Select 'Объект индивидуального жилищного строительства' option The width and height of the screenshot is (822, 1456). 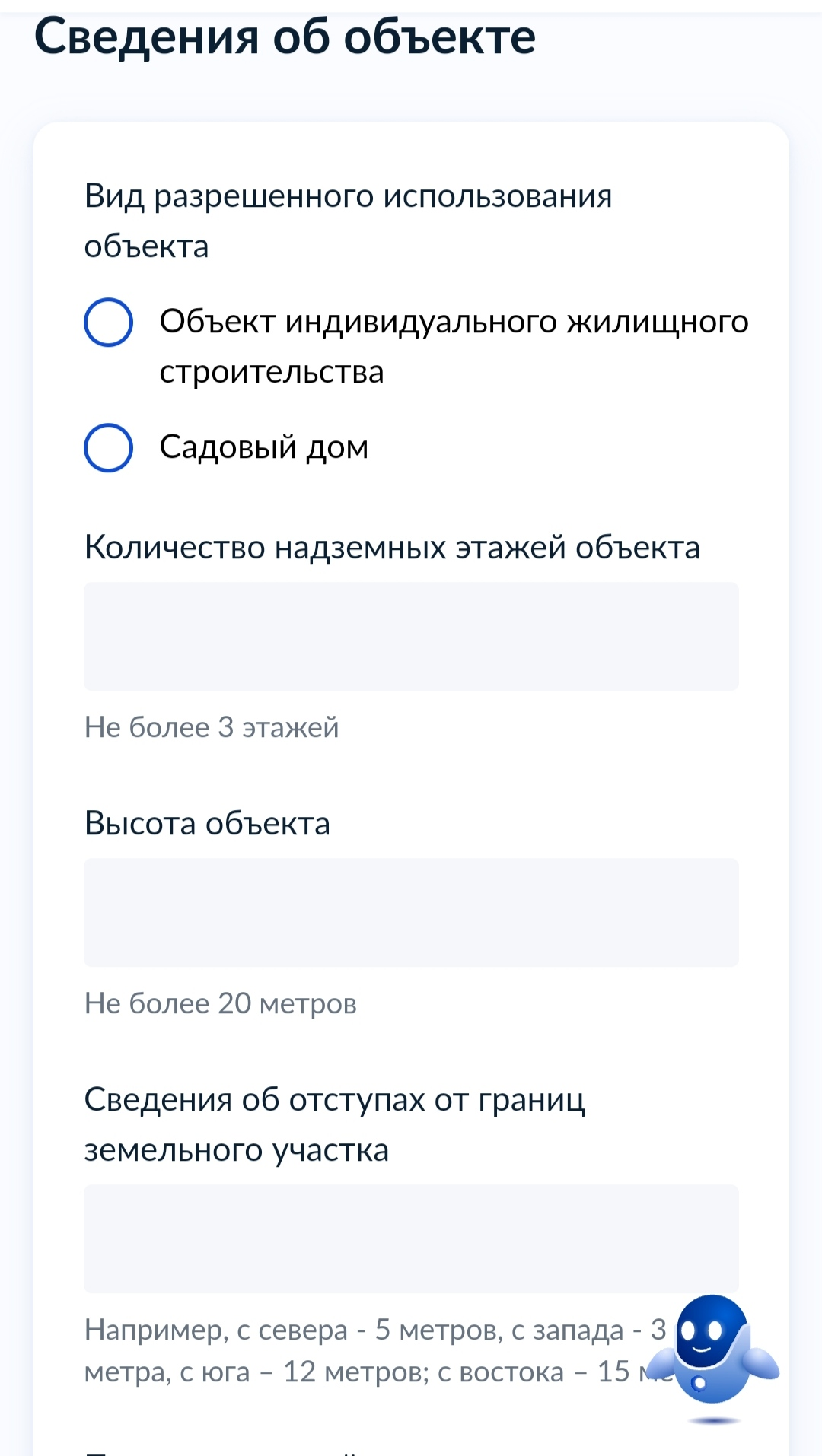tap(108, 323)
